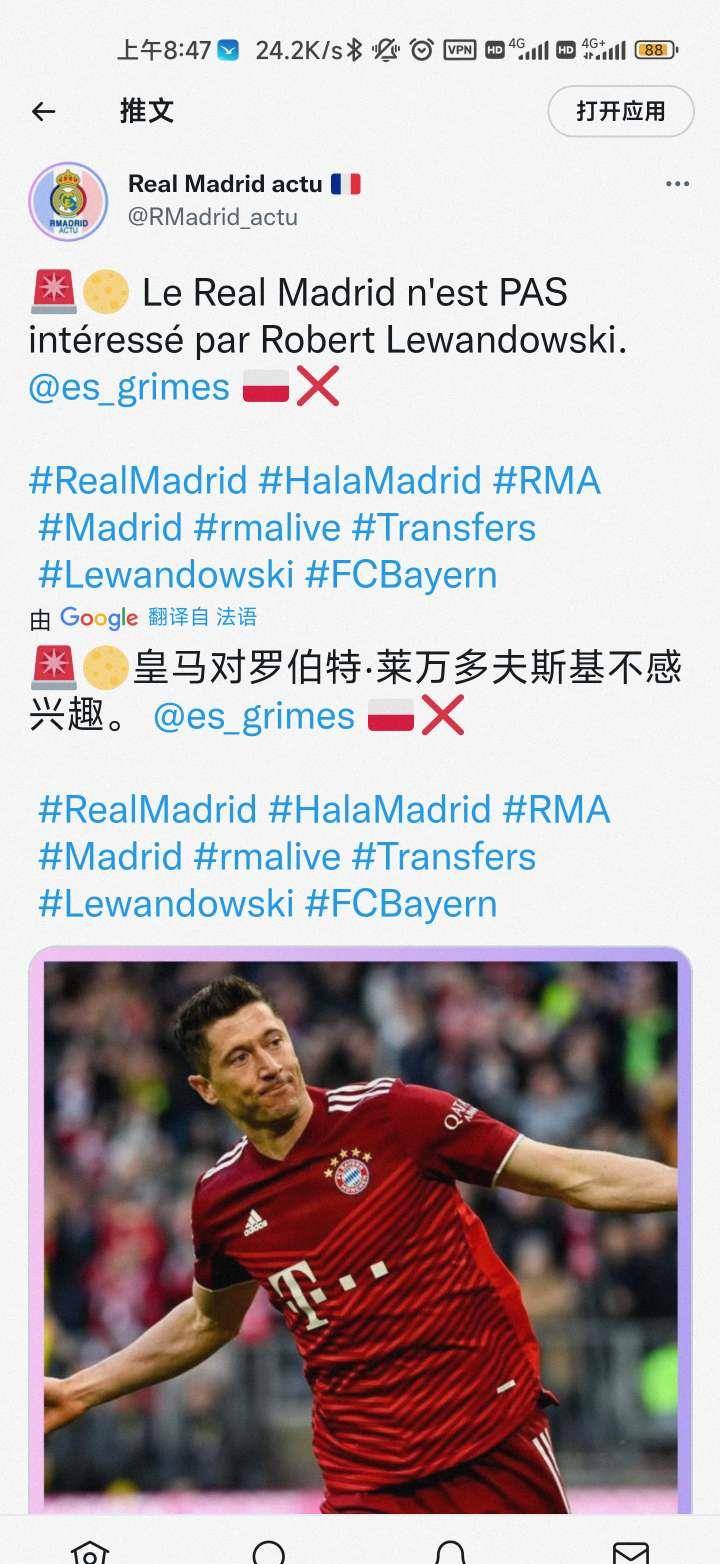
Task: Open the #RealMadrid hashtag in French text
Action: 138,481
